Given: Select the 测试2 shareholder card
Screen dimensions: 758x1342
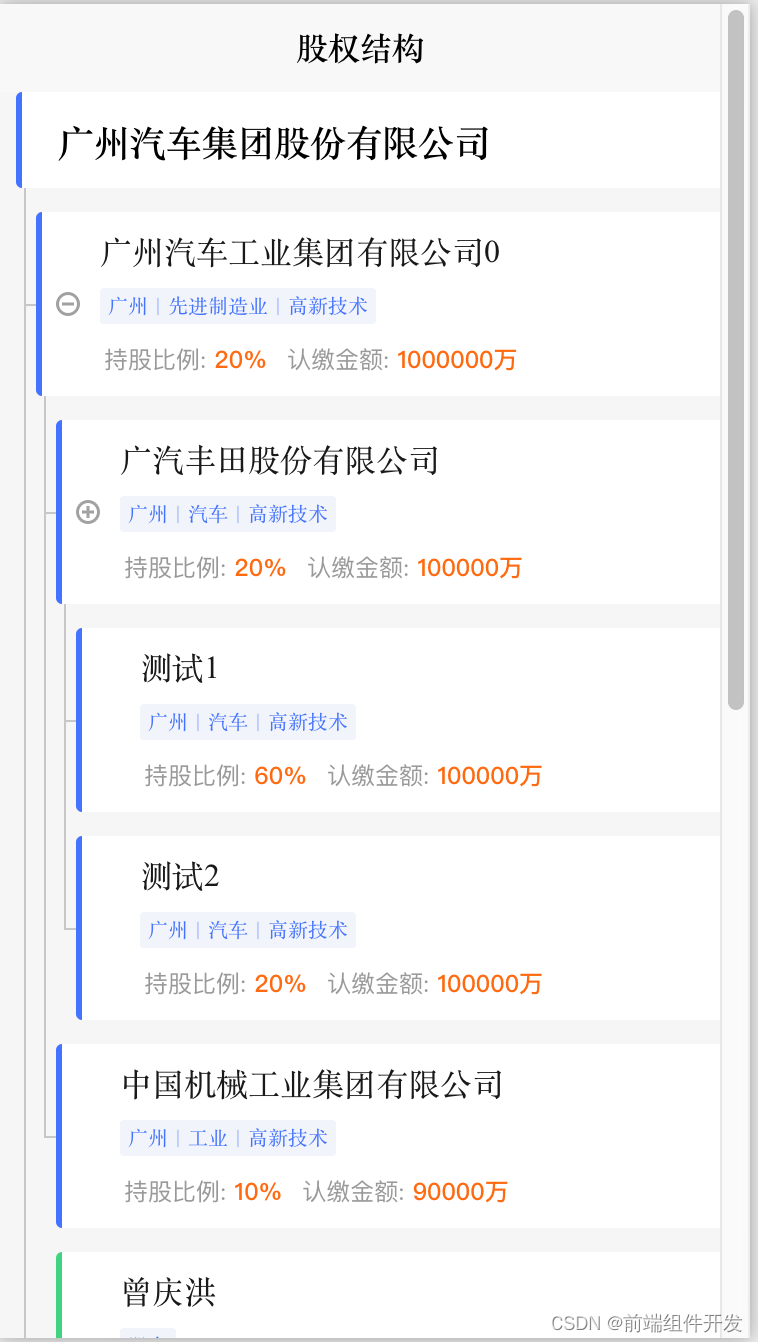Looking at the screenshot, I should 399,928.
